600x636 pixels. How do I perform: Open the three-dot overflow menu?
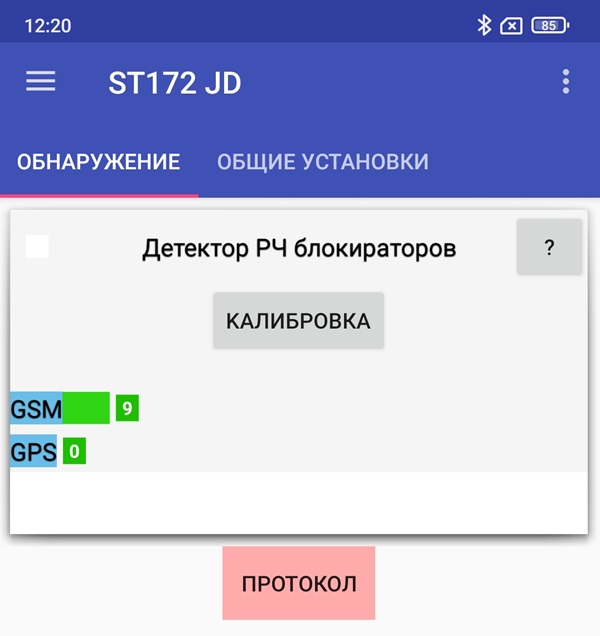pyautogui.click(x=566, y=82)
